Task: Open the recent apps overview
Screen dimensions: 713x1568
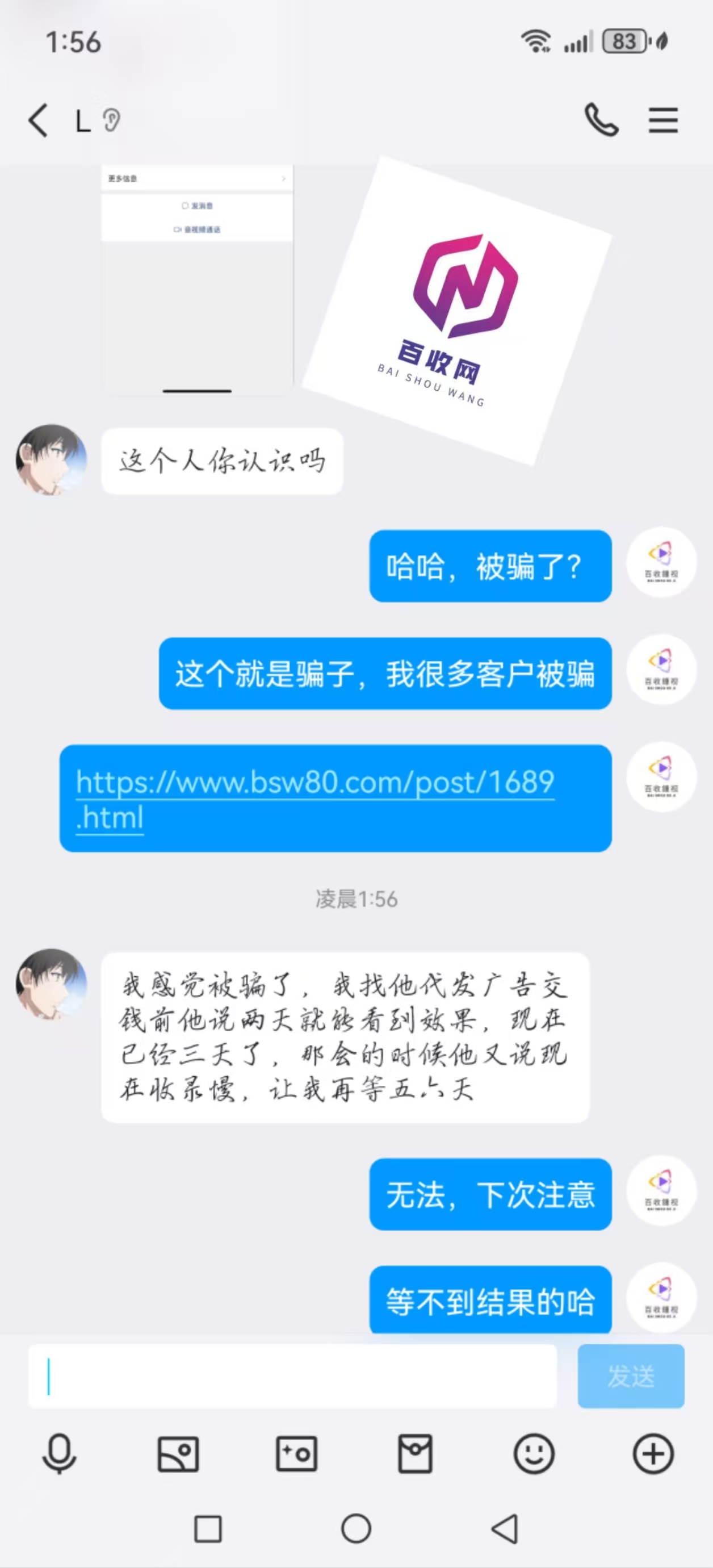Action: [x=207, y=1528]
